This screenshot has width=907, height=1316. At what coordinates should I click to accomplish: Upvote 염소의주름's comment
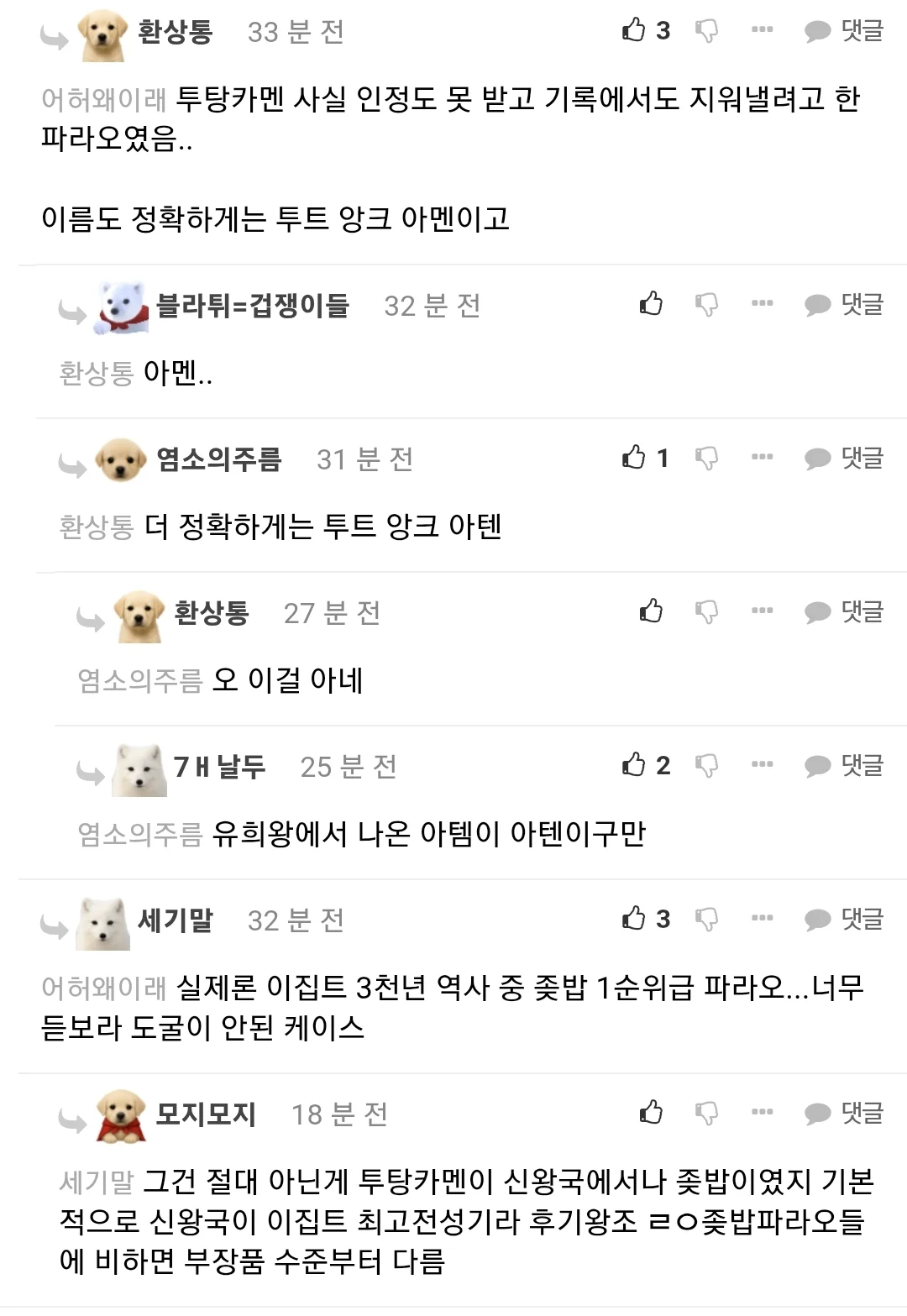[634, 458]
